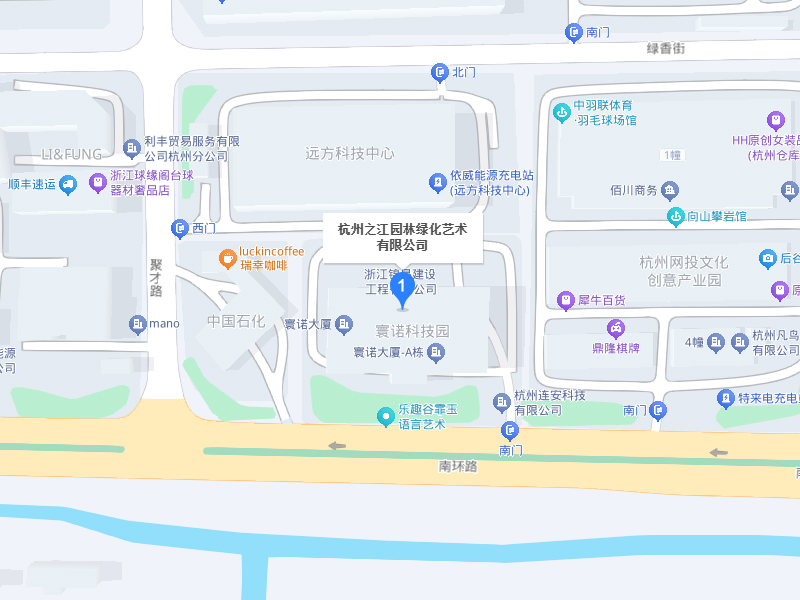The width and height of the screenshot is (800, 600).
Task: Tap the 佰川商务 building marker
Action: 670,190
